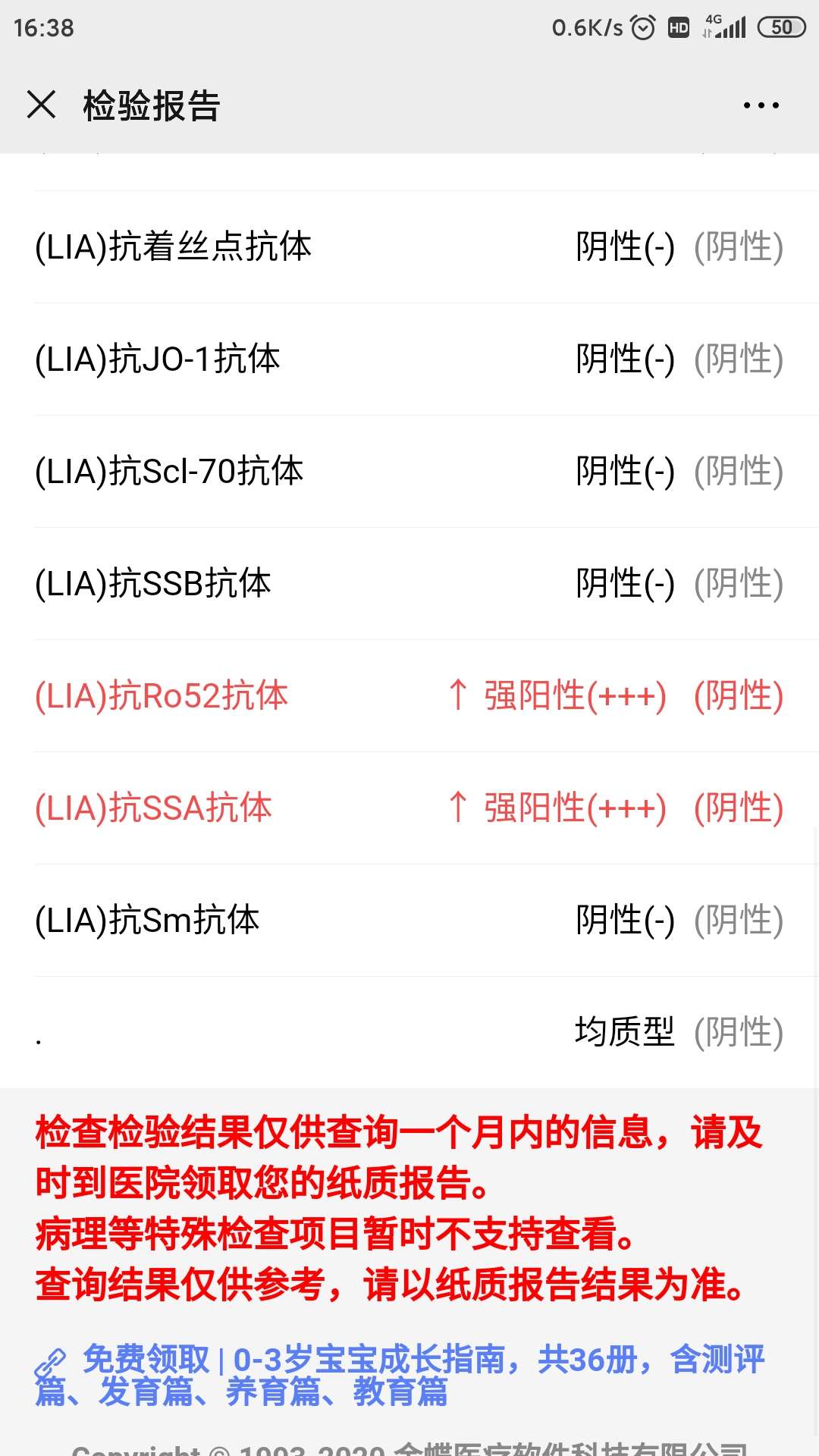Open the three-dot overflow menu
Viewport: 819px width, 1456px height.
(x=761, y=105)
